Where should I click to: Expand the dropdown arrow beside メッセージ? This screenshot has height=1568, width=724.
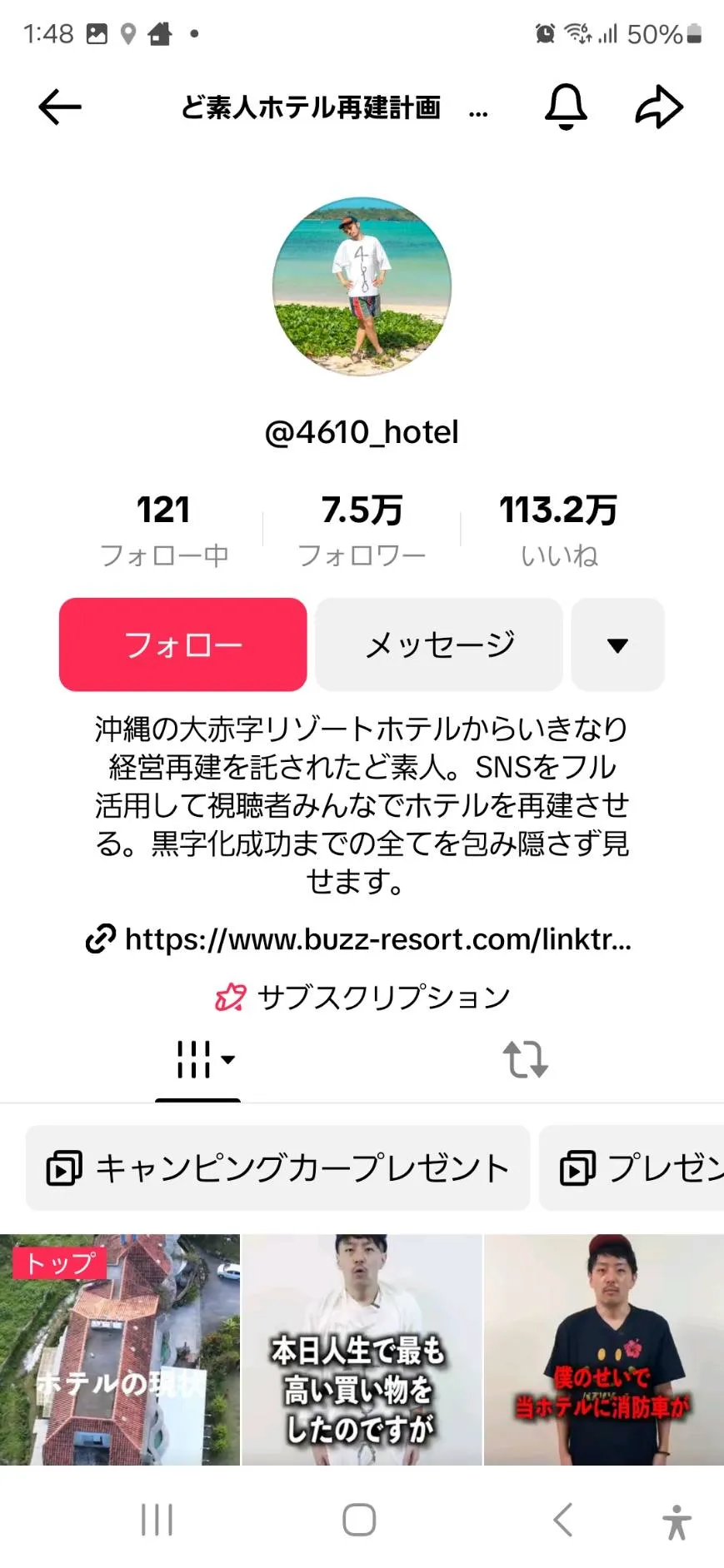(617, 645)
